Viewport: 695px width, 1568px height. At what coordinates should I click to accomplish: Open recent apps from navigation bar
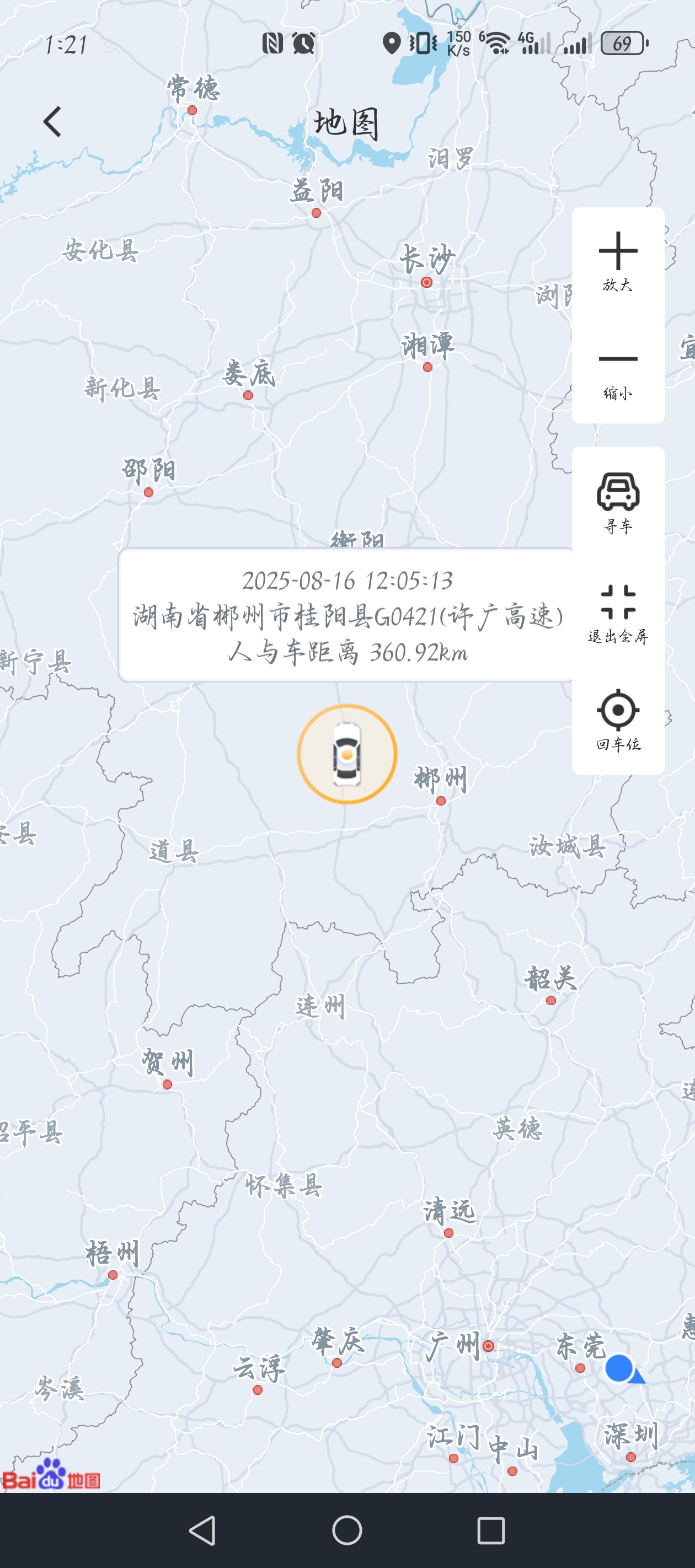point(491,1531)
